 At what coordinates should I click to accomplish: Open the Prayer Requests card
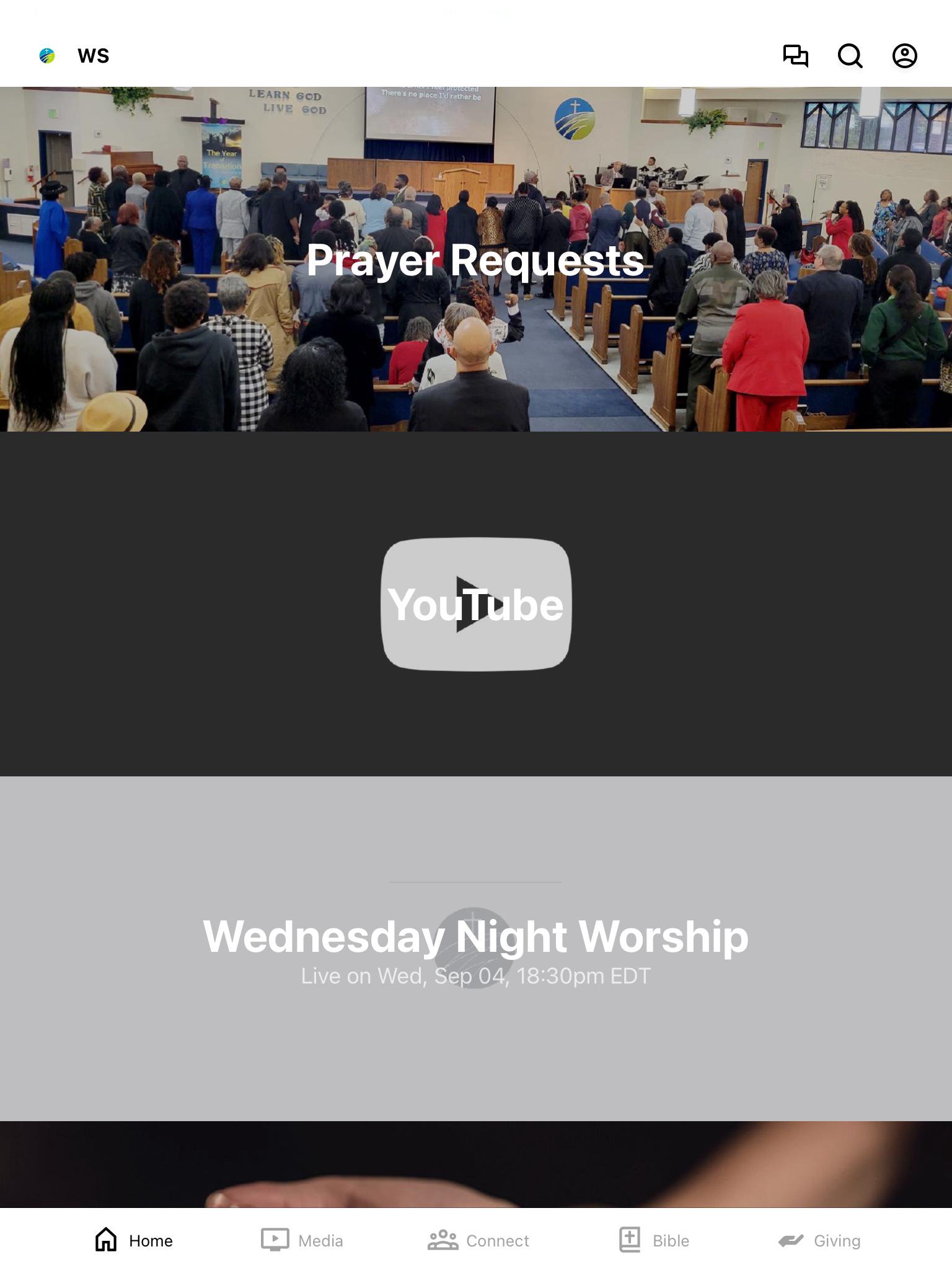tap(476, 259)
